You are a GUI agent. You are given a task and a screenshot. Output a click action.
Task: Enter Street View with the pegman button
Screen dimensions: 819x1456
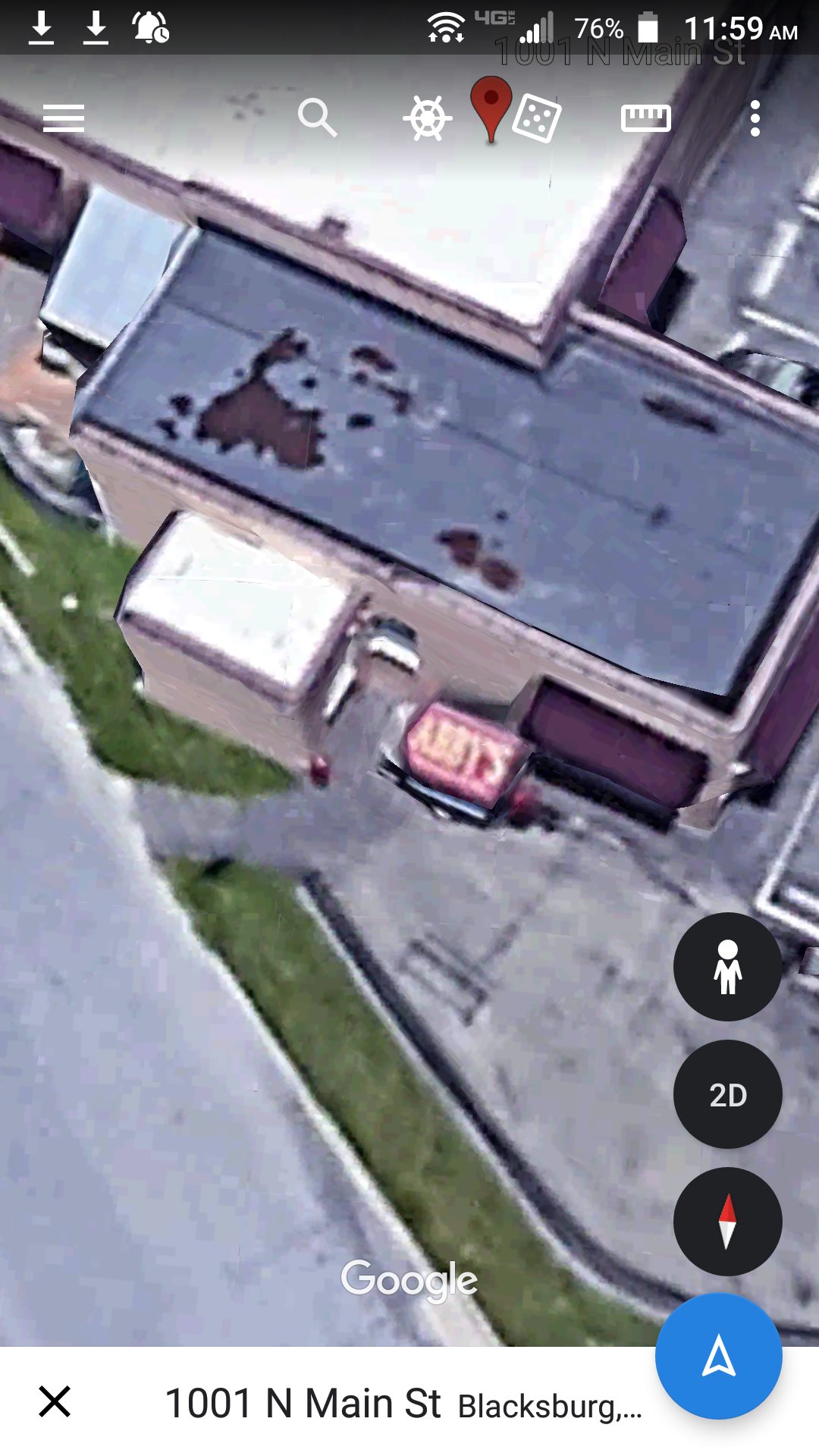[727, 967]
